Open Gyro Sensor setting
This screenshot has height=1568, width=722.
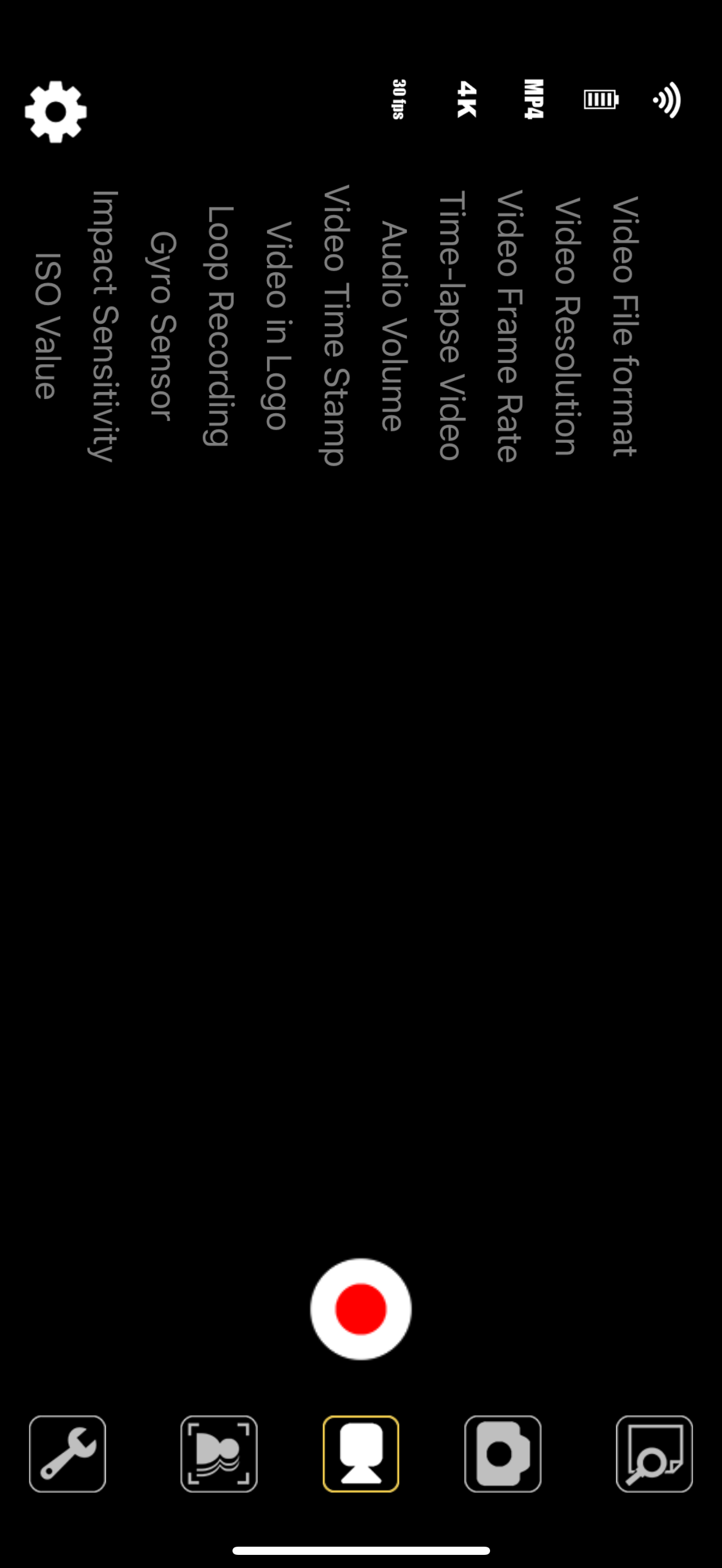[162, 326]
